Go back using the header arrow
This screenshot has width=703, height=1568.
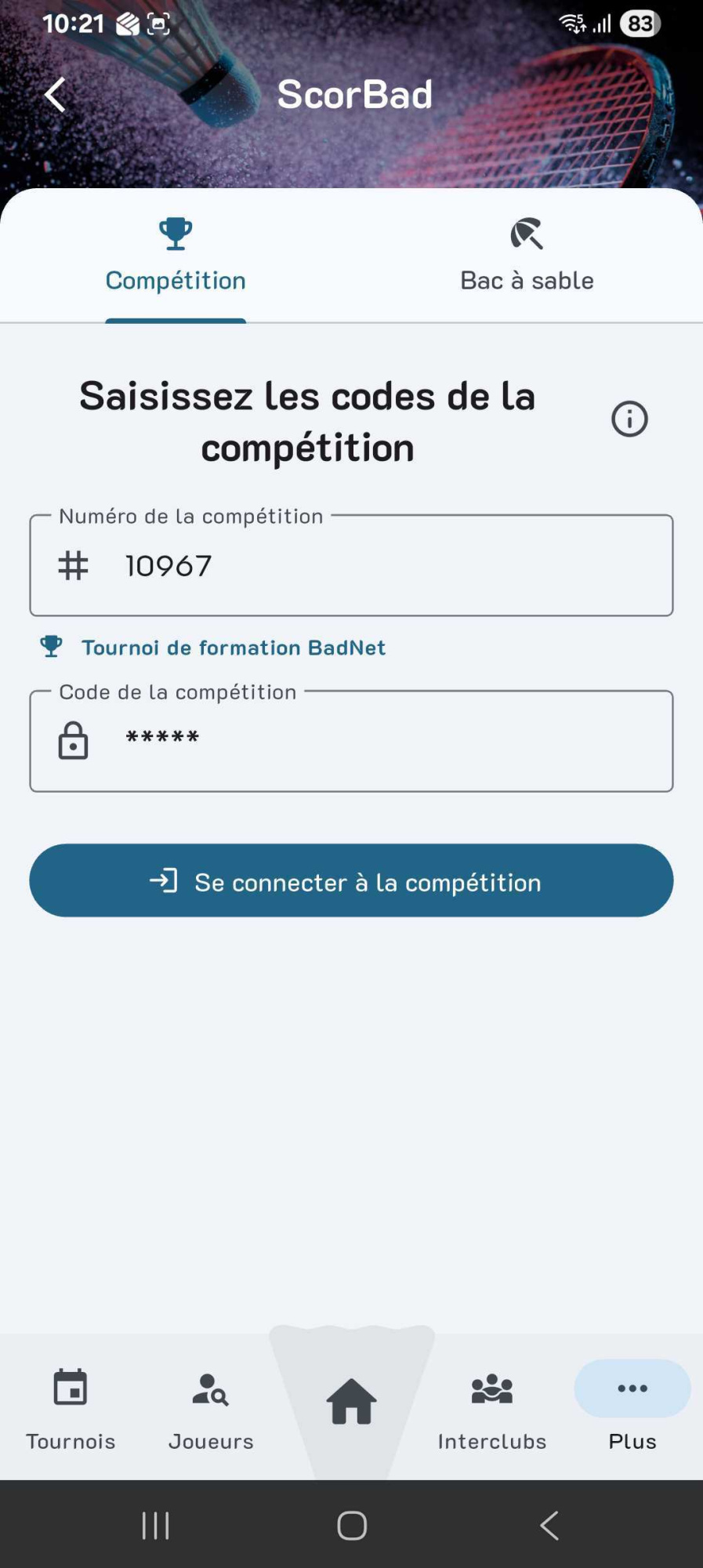tap(55, 95)
